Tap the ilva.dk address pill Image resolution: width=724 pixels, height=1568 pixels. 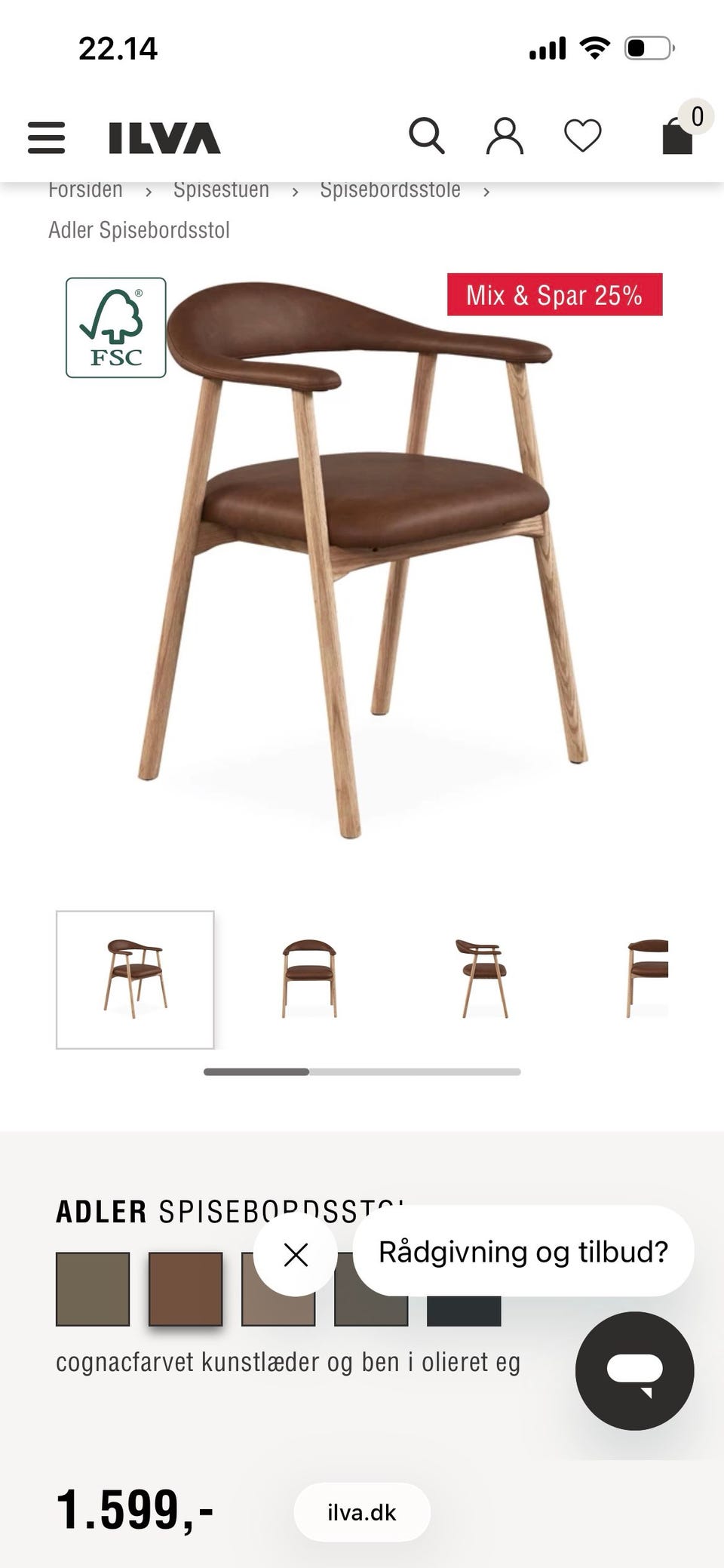click(362, 1512)
